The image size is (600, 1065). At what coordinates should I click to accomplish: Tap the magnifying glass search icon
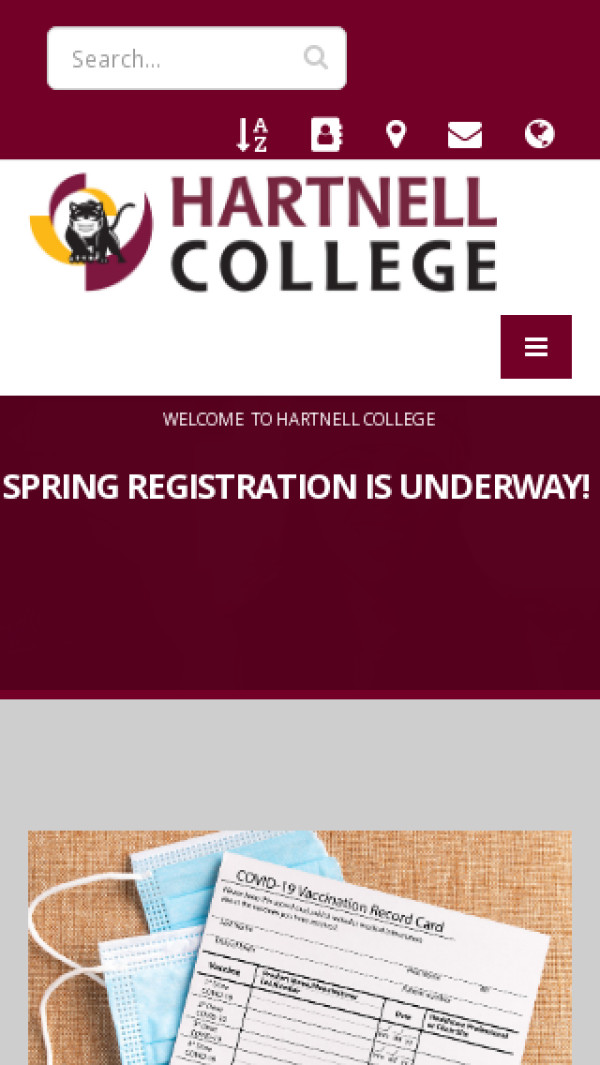point(316,58)
